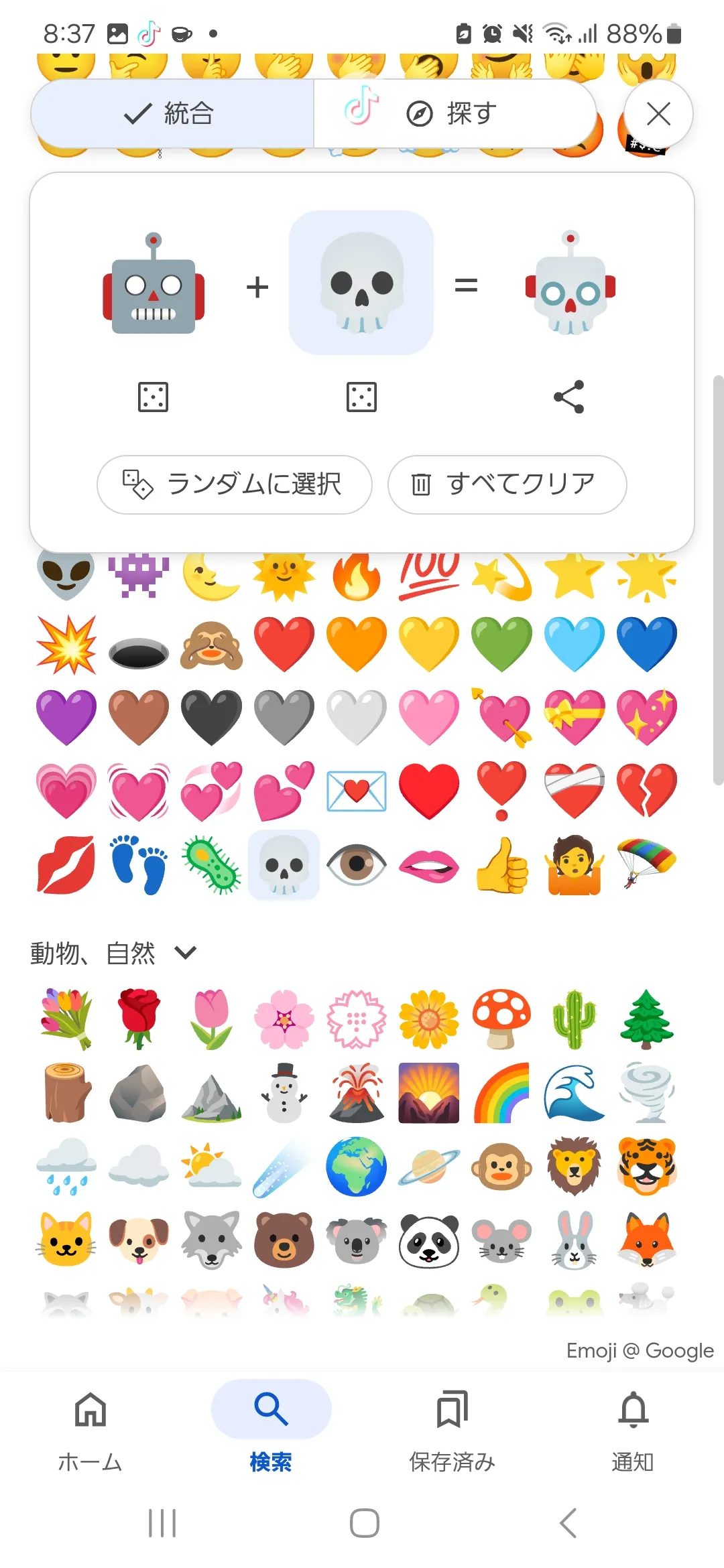Screen dimensions: 724x1568
Task: Close the emoji kitchen panel
Action: [658, 114]
